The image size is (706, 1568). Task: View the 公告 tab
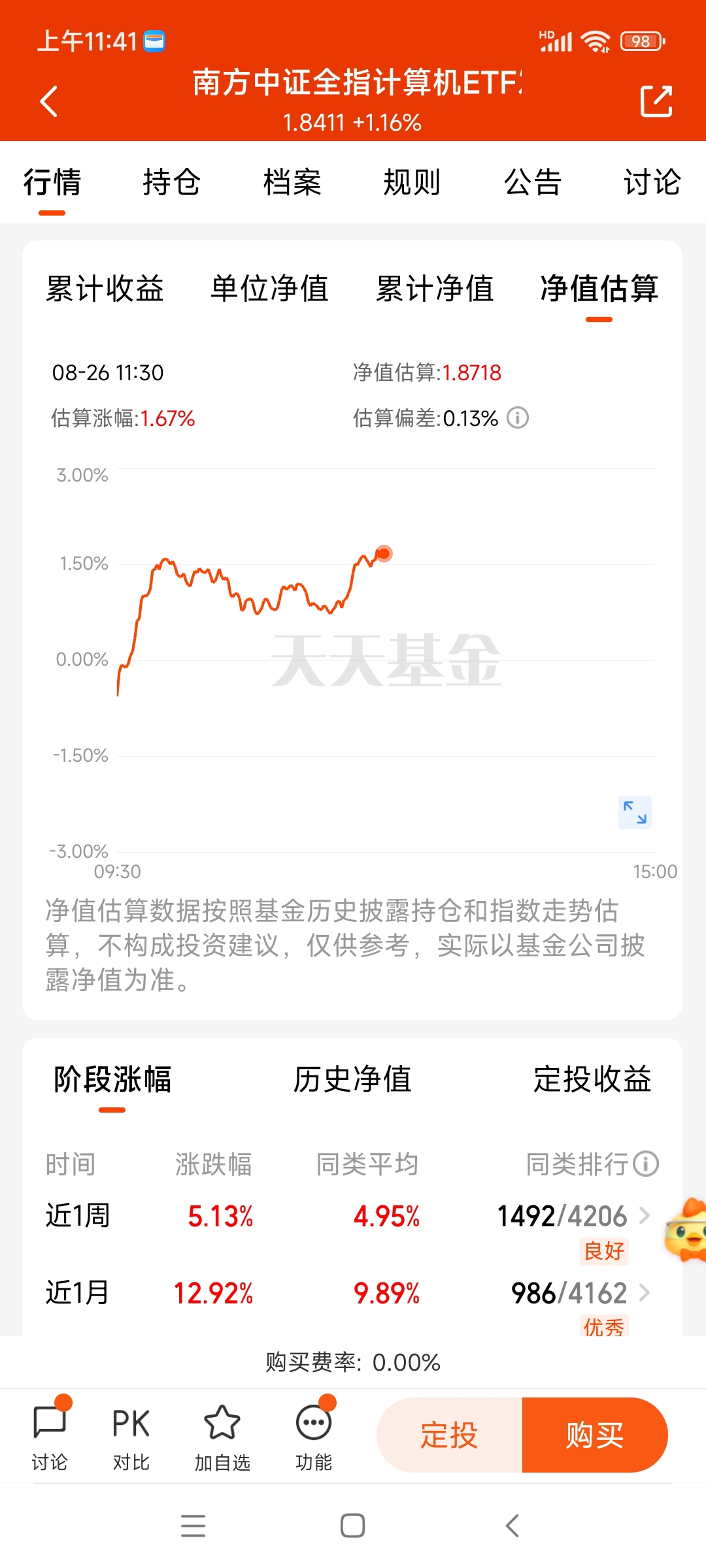click(x=532, y=182)
